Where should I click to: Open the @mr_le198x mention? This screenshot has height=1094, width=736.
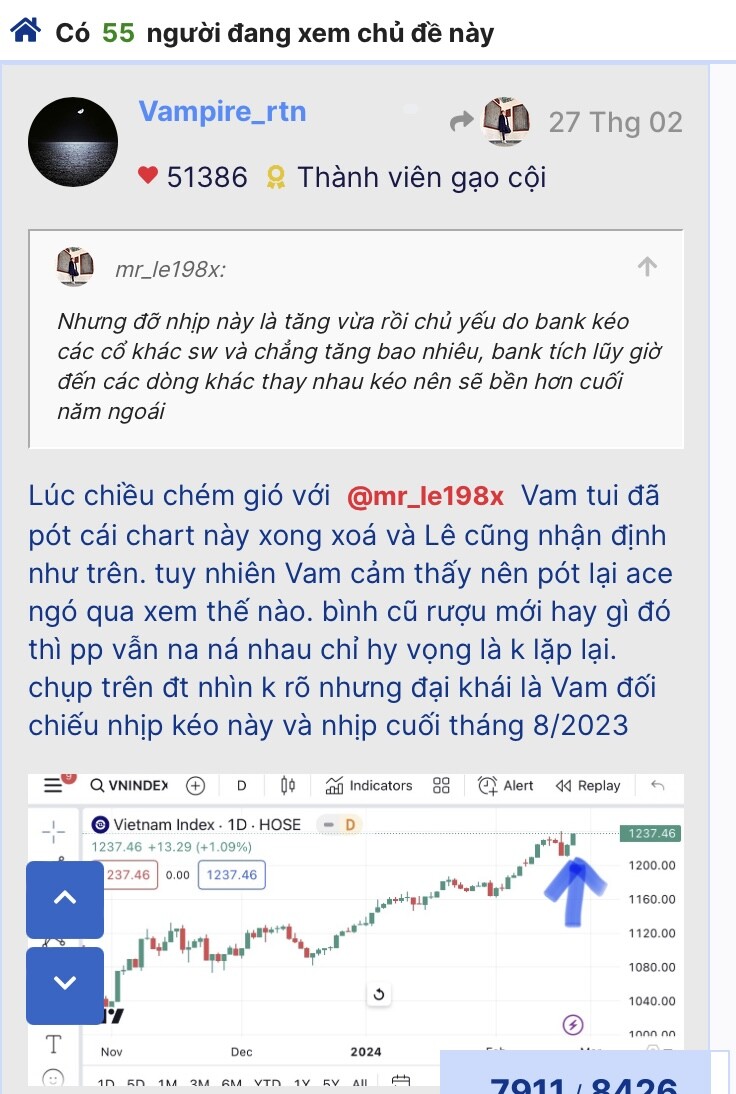coord(425,496)
